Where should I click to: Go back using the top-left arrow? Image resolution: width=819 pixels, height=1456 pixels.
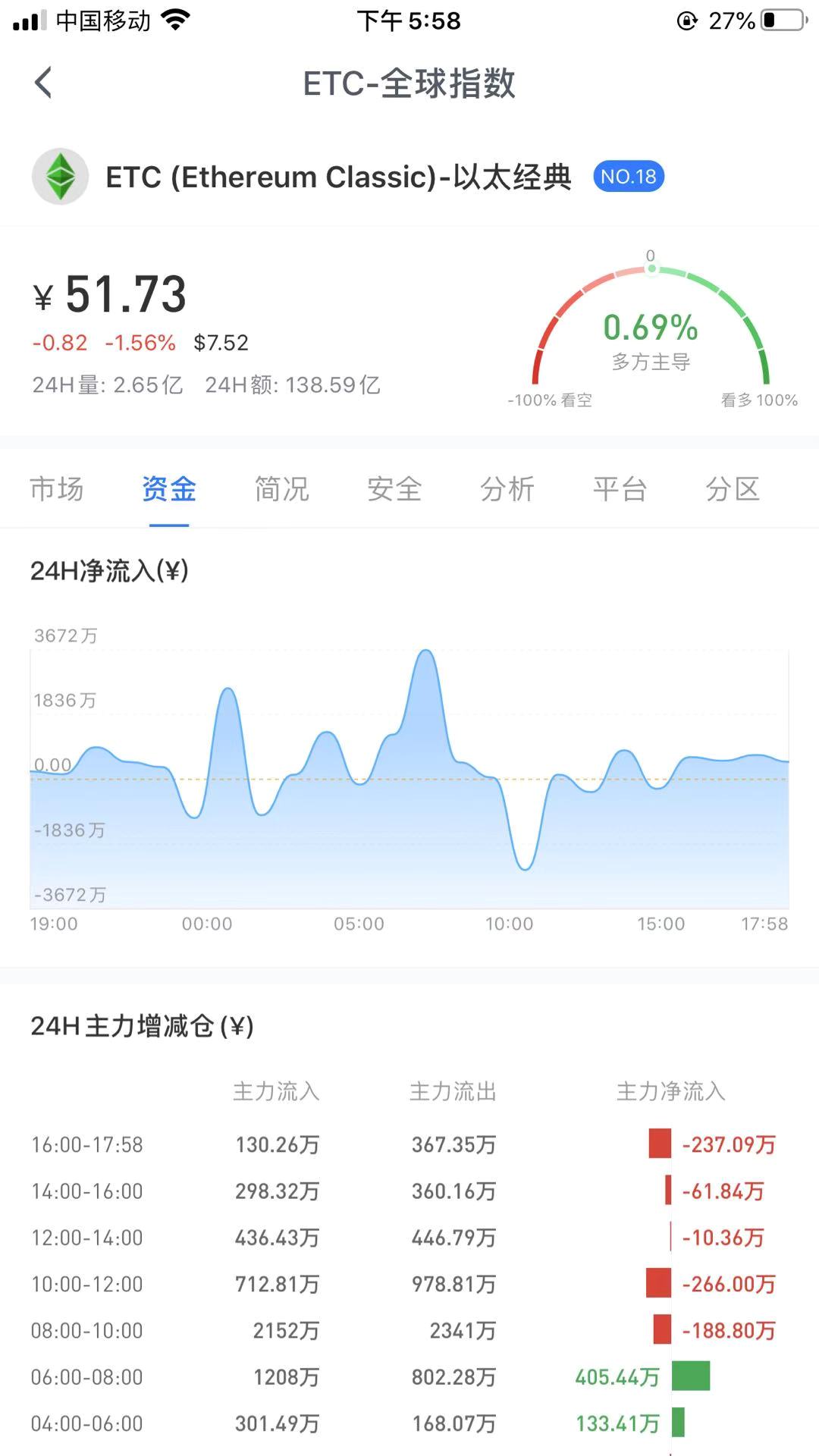point(44,83)
